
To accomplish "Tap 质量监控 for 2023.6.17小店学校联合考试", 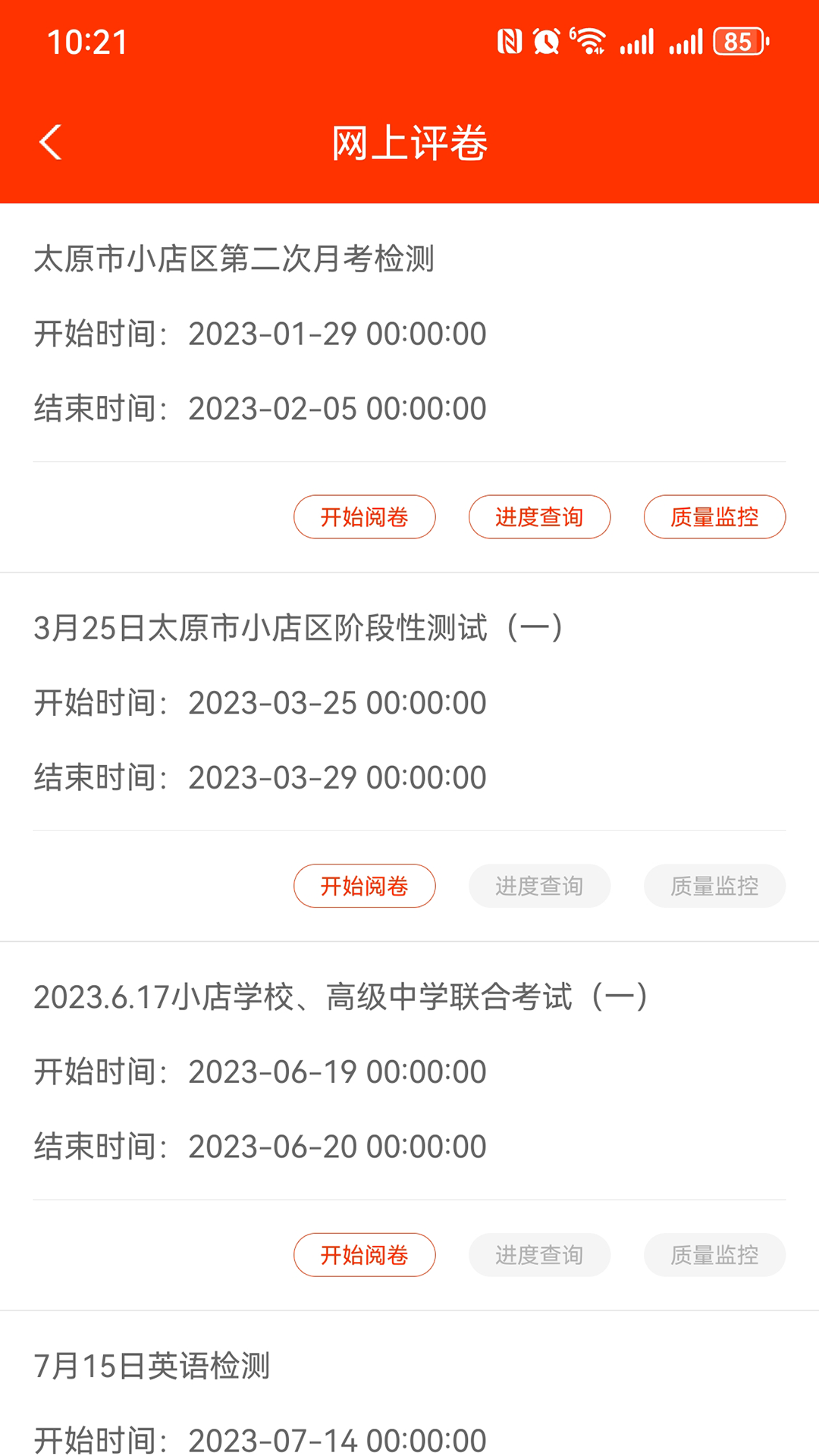I will click(714, 1255).
